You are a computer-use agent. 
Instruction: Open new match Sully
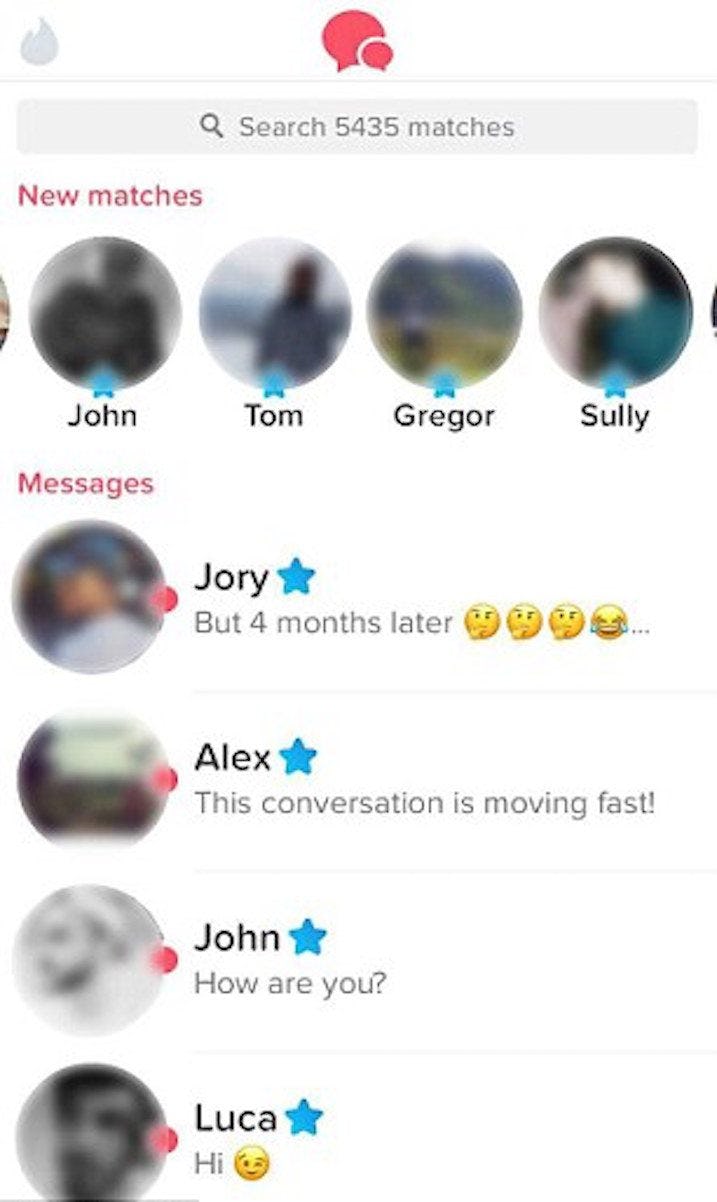tap(614, 313)
